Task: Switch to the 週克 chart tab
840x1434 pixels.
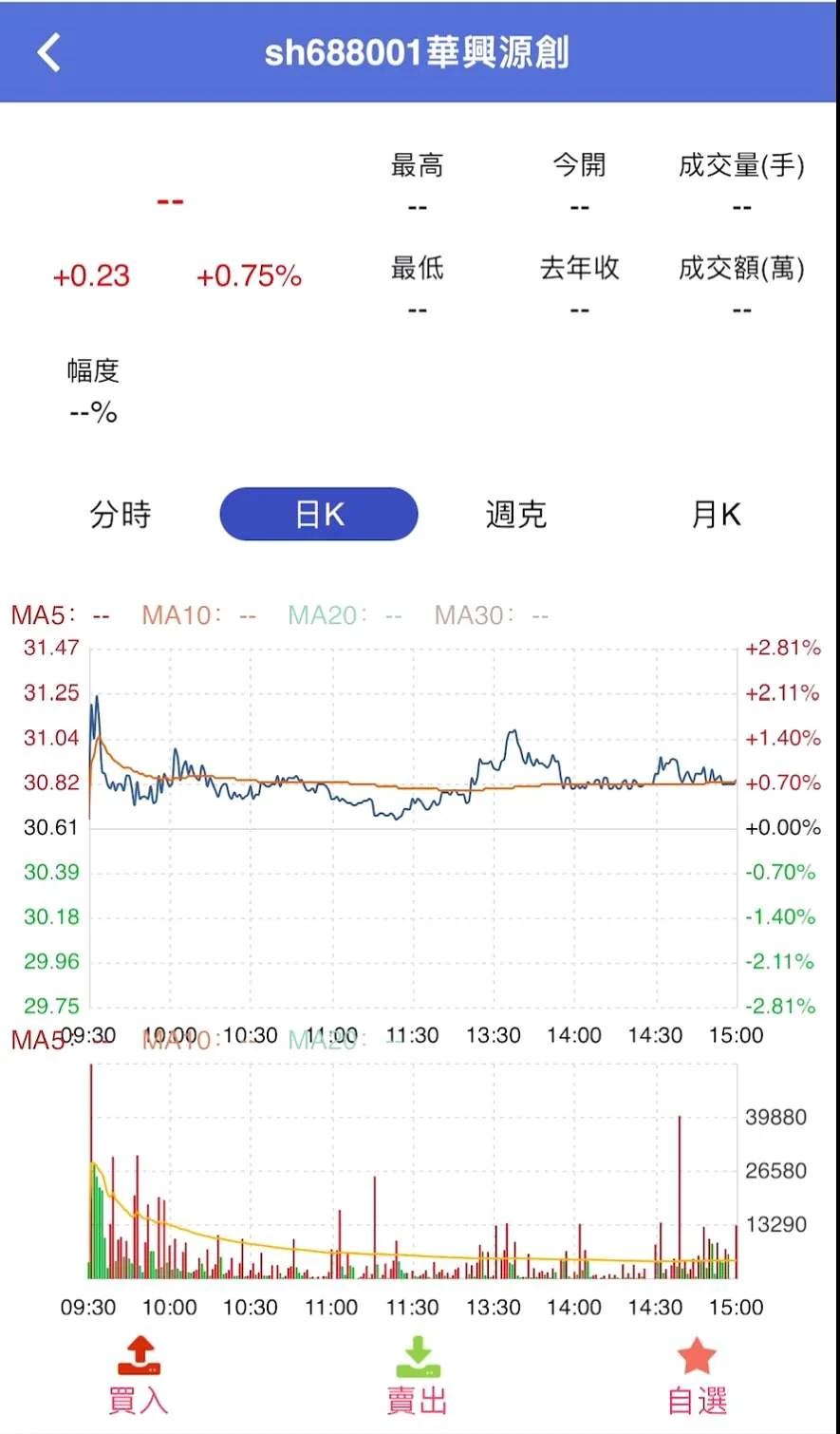Action: 516,515
